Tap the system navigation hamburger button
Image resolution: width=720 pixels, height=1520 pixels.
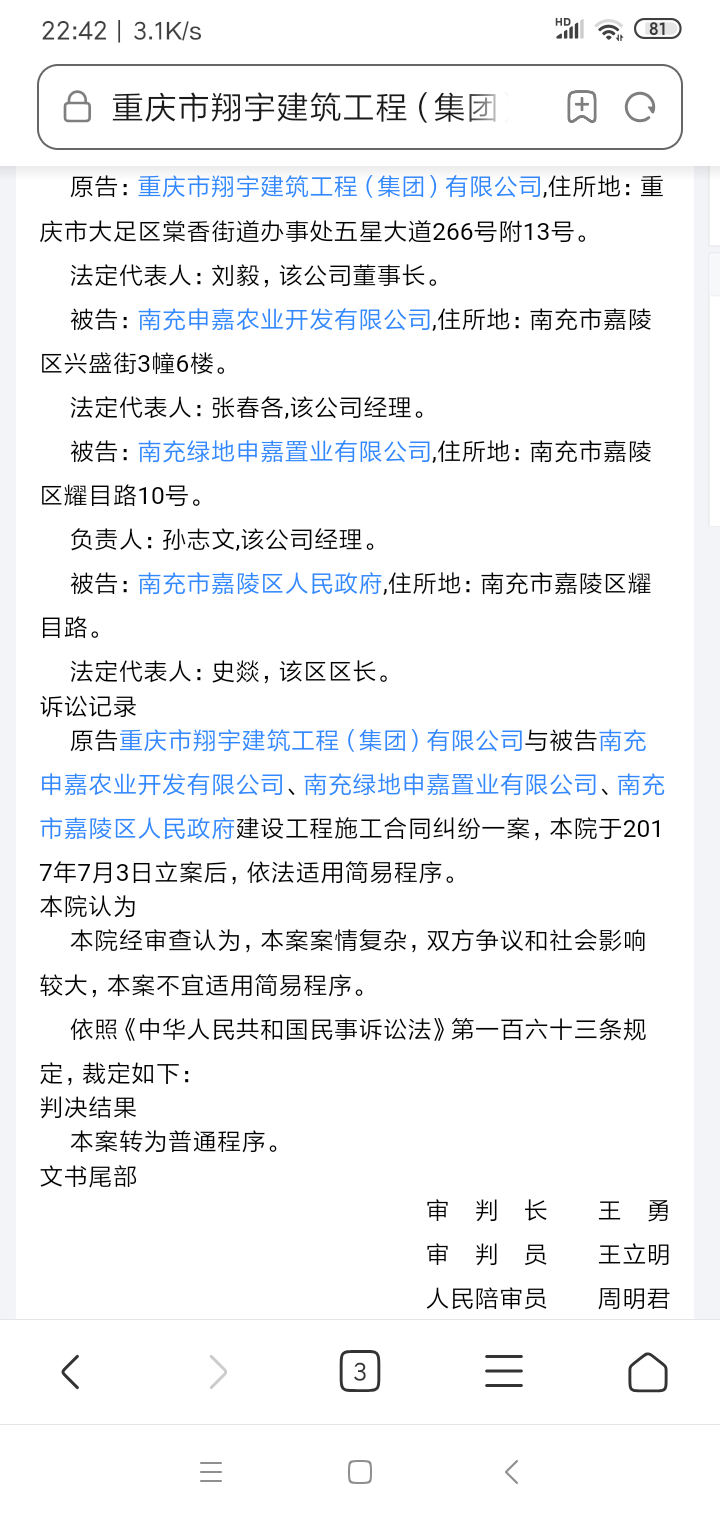click(x=210, y=1471)
